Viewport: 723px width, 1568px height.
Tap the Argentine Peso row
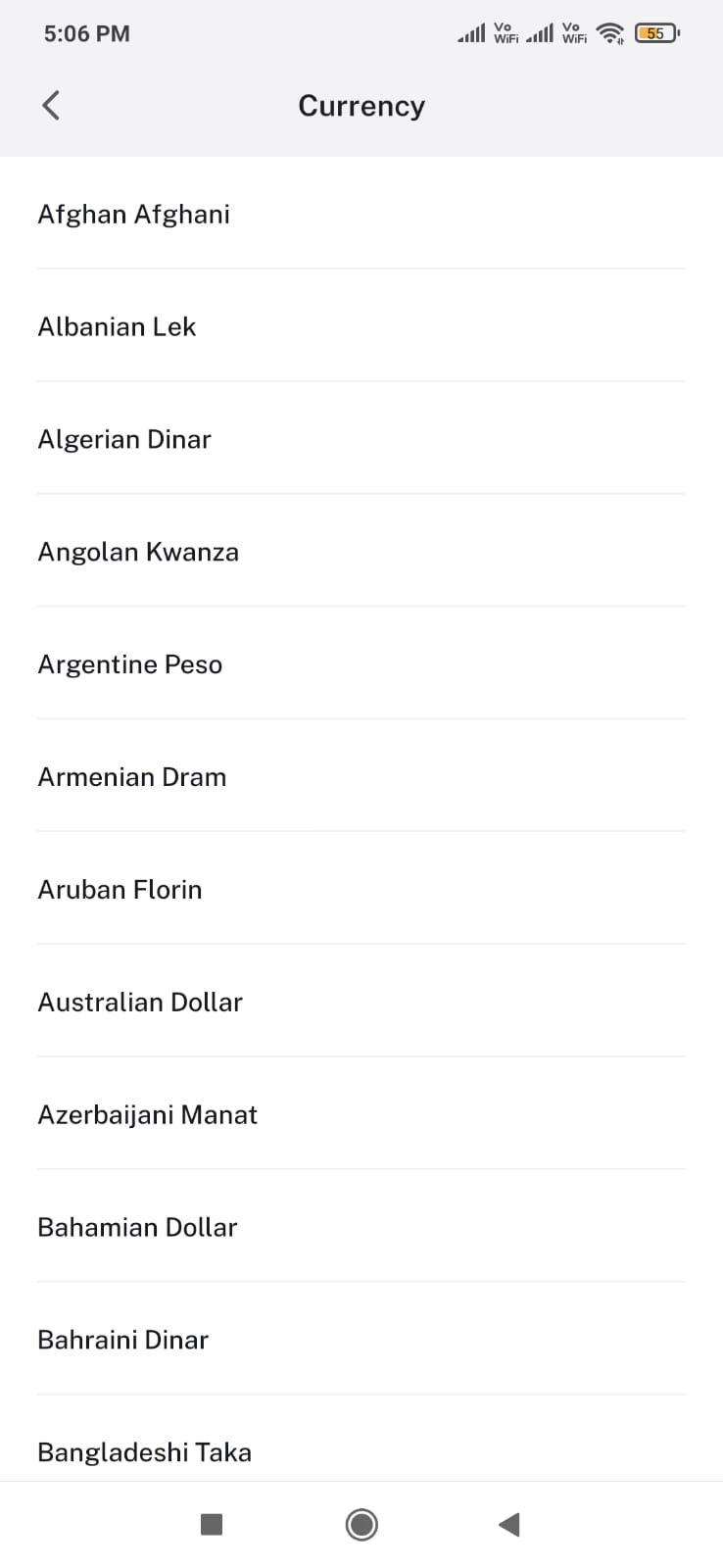130,665
